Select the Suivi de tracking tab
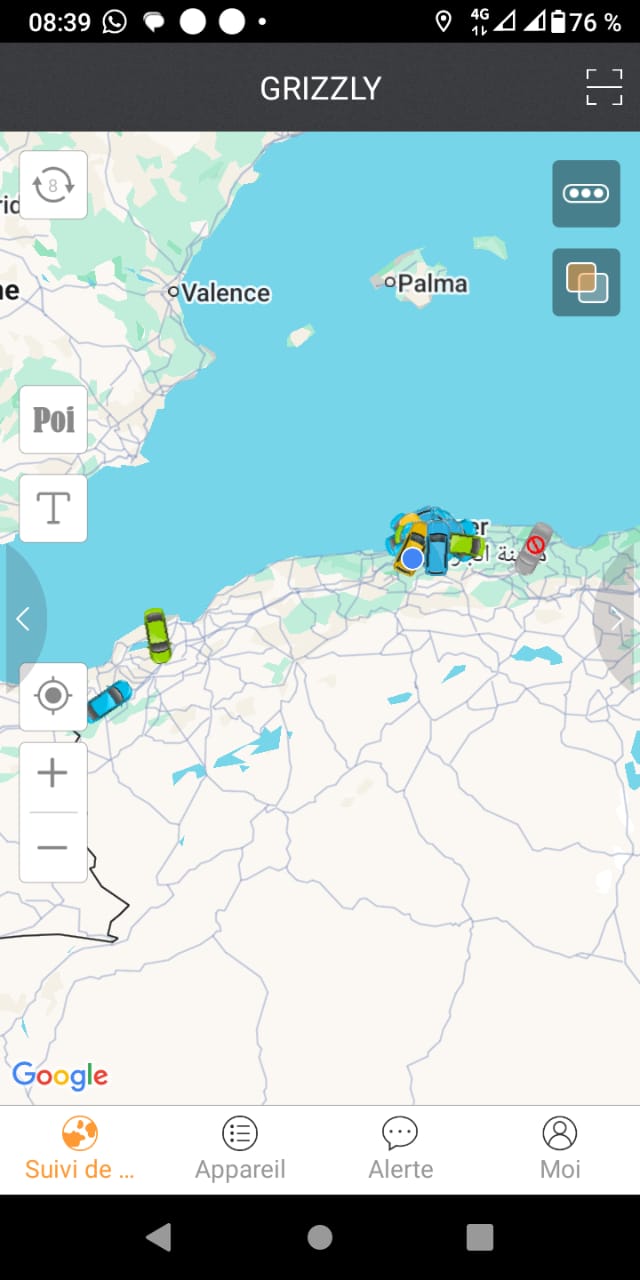 point(80,1149)
